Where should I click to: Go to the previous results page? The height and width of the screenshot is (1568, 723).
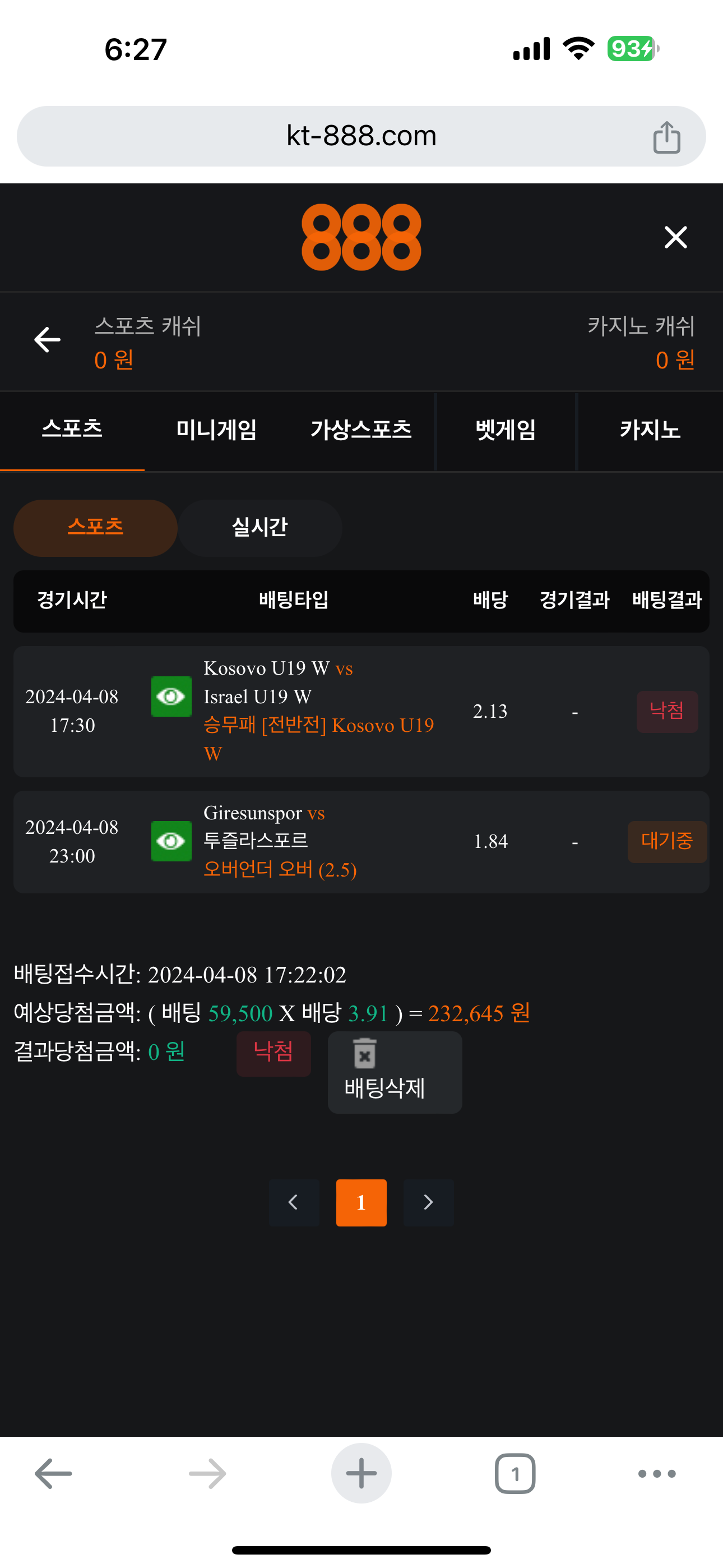click(x=294, y=1202)
